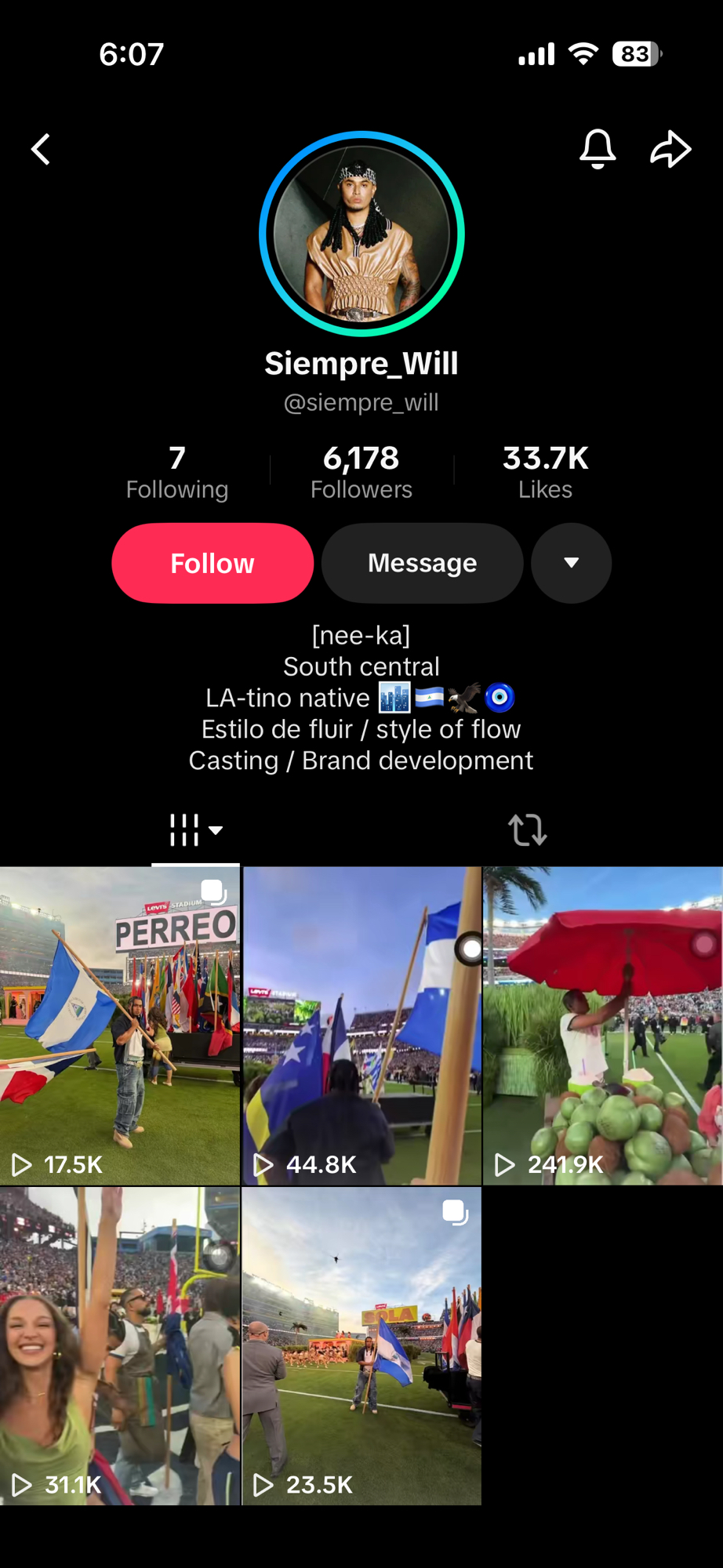This screenshot has width=723, height=1568.
Task: Open the 7 Following list
Action: coord(177,472)
